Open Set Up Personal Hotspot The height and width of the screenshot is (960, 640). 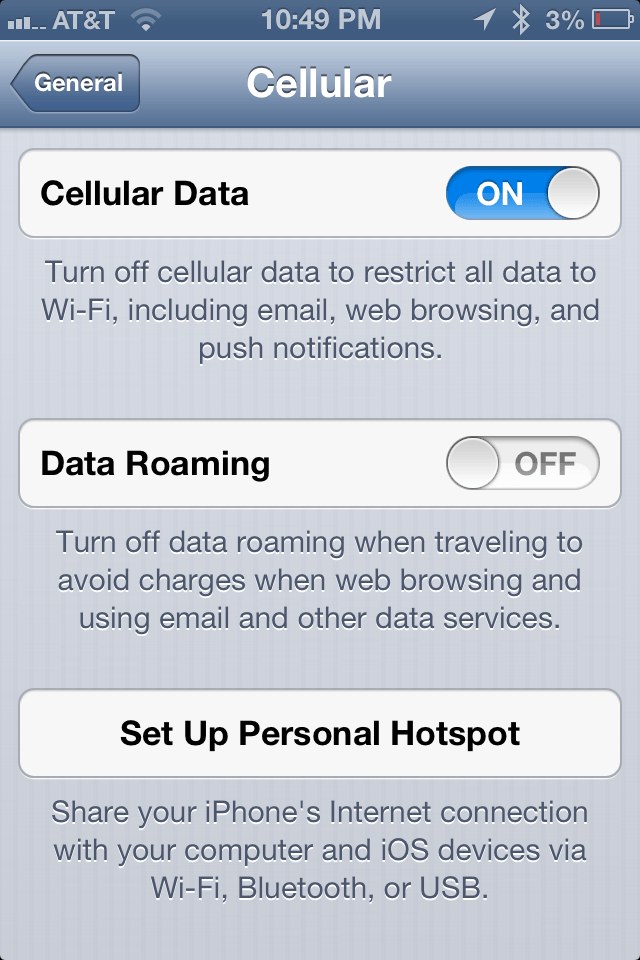(320, 733)
